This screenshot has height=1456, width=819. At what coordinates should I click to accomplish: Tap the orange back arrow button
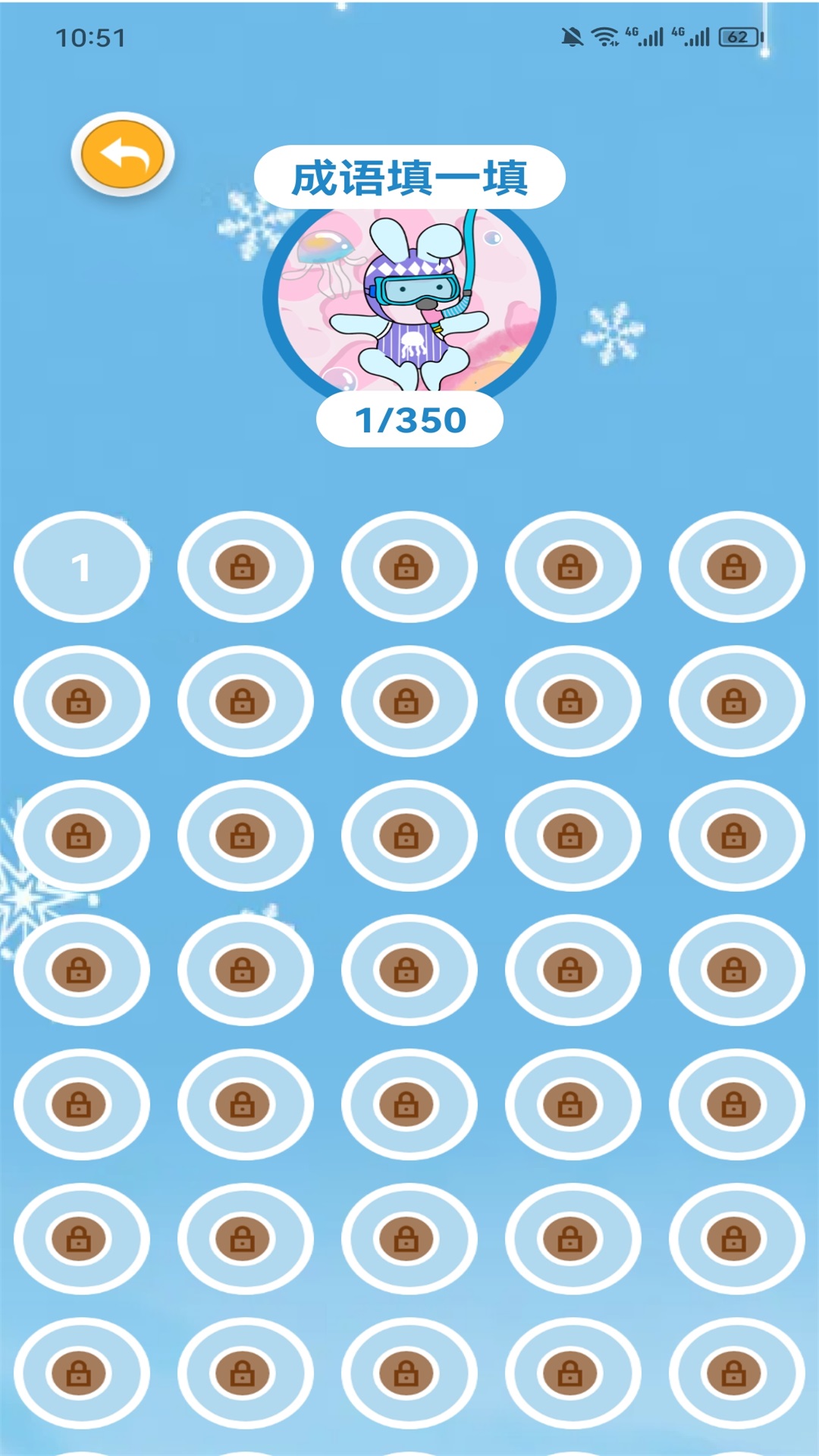124,154
